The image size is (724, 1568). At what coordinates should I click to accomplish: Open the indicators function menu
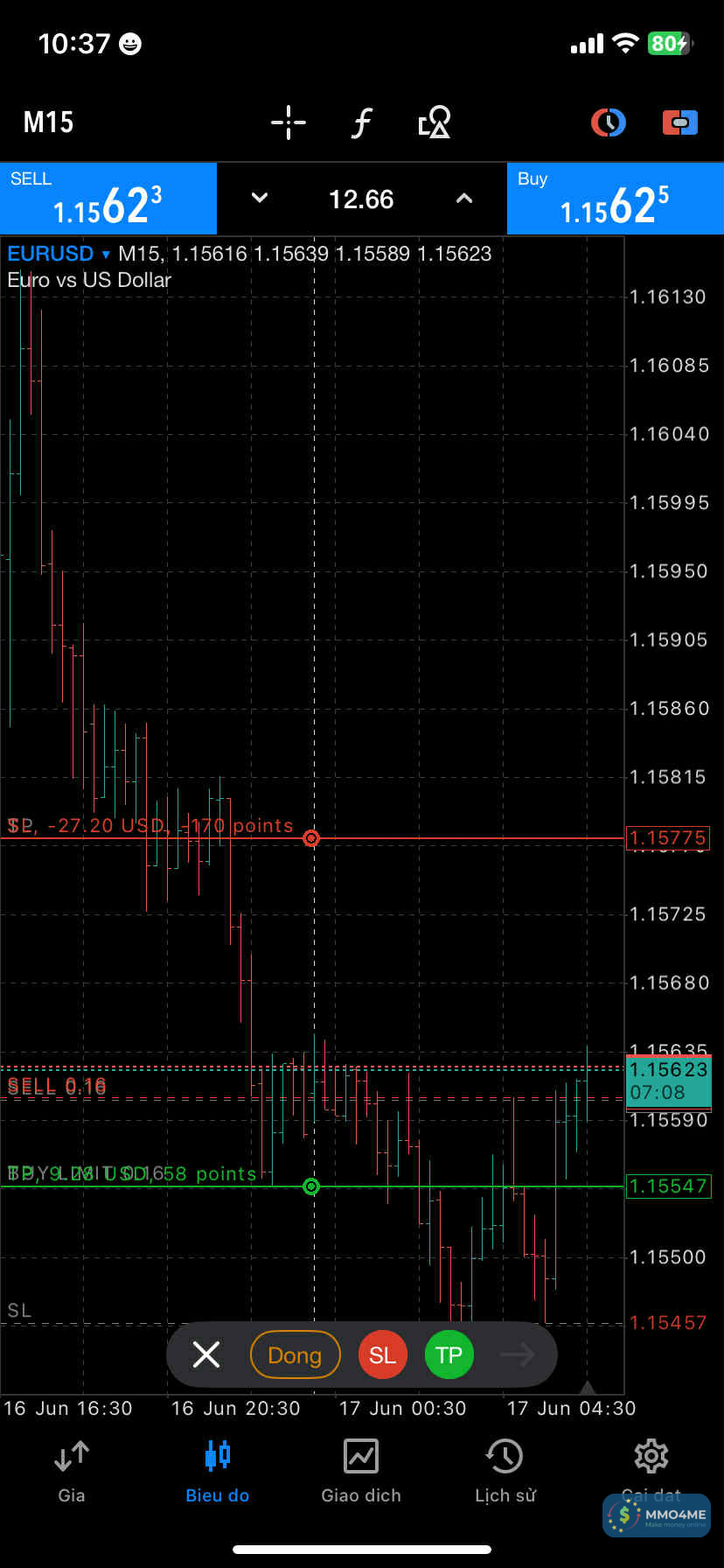[x=361, y=122]
